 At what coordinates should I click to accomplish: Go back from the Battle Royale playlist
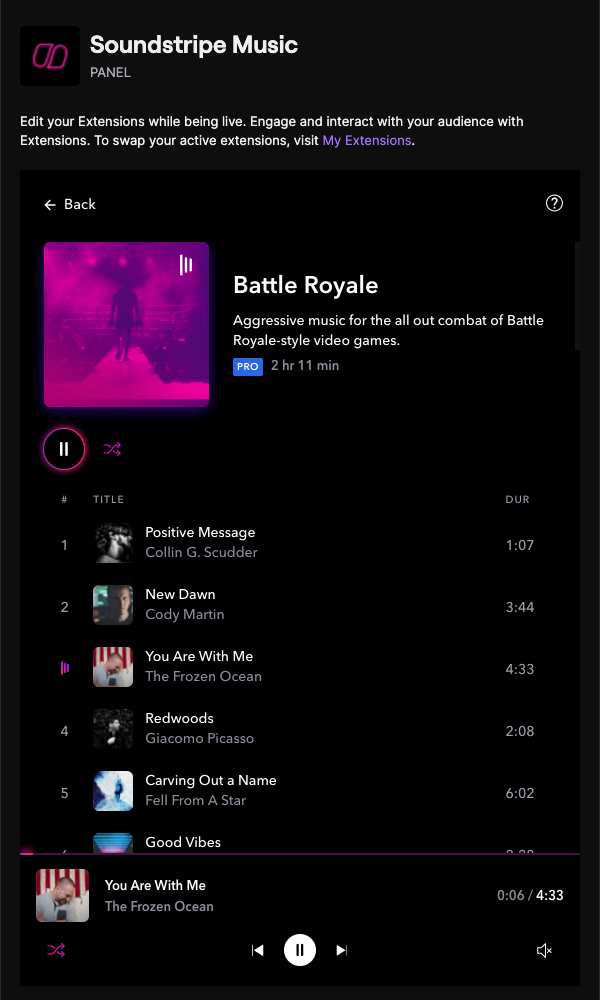[70, 204]
